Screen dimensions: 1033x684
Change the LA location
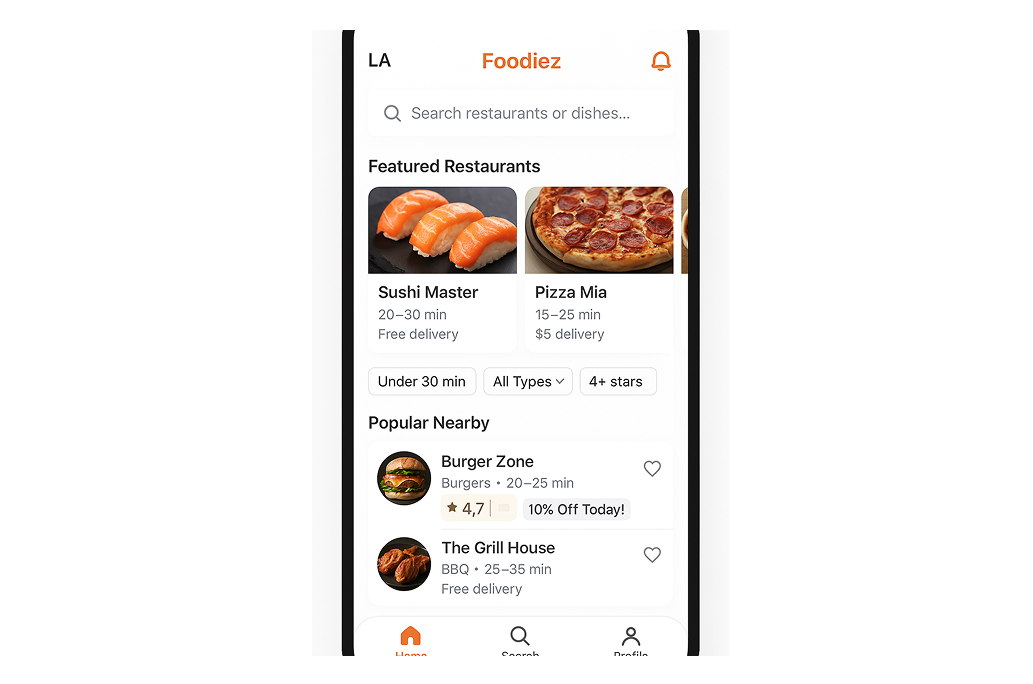[379, 61]
